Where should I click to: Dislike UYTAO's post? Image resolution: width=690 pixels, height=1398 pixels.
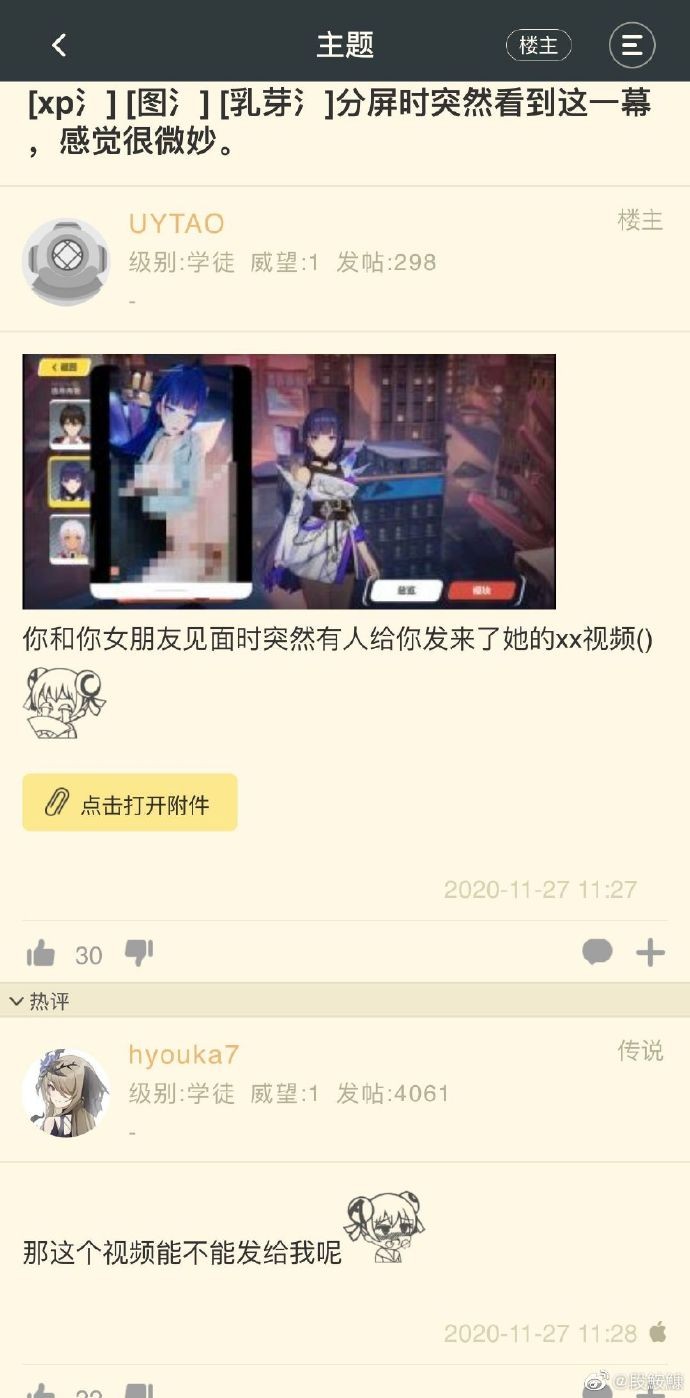coord(139,952)
